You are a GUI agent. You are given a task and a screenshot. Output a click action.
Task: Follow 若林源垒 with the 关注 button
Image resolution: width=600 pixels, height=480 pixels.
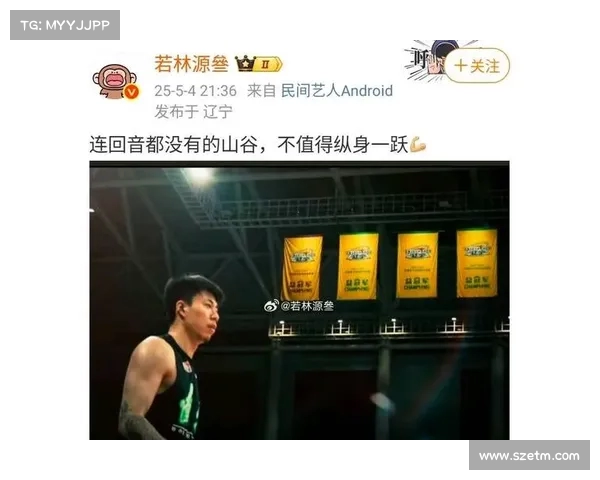[477, 66]
